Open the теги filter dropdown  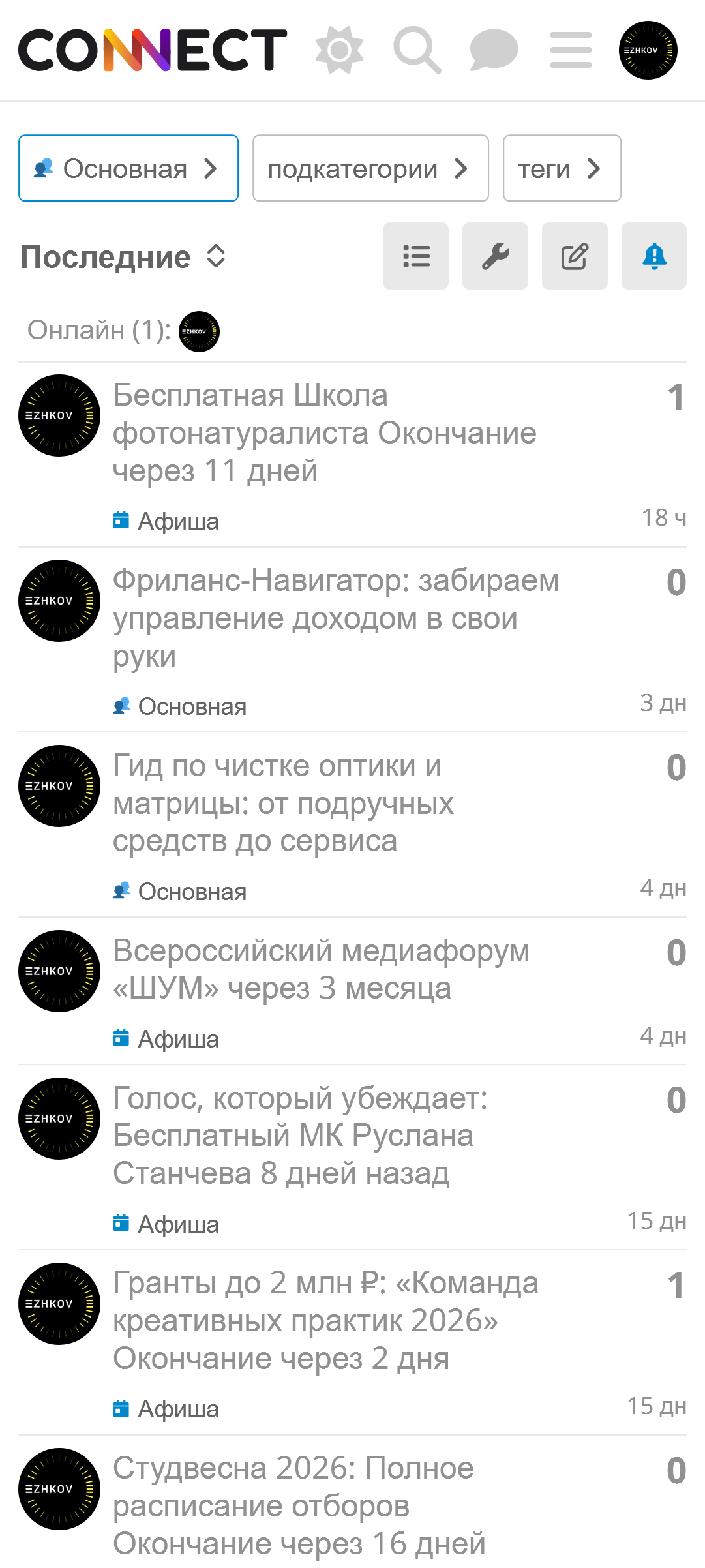click(x=562, y=169)
